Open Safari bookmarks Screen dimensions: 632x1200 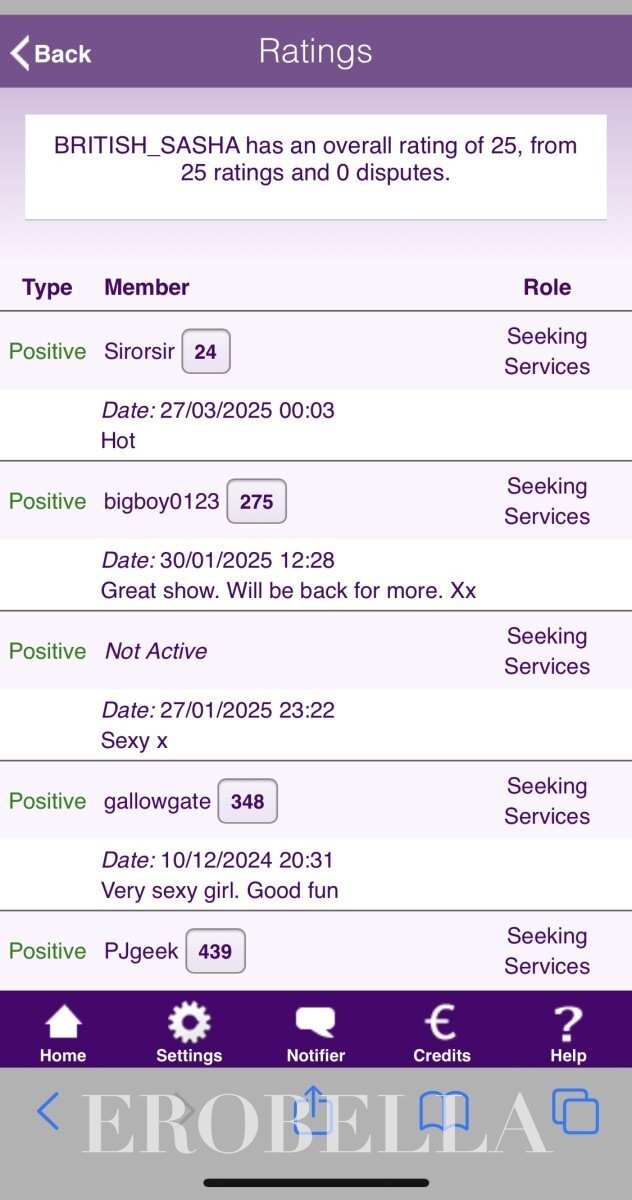[x=444, y=1111]
